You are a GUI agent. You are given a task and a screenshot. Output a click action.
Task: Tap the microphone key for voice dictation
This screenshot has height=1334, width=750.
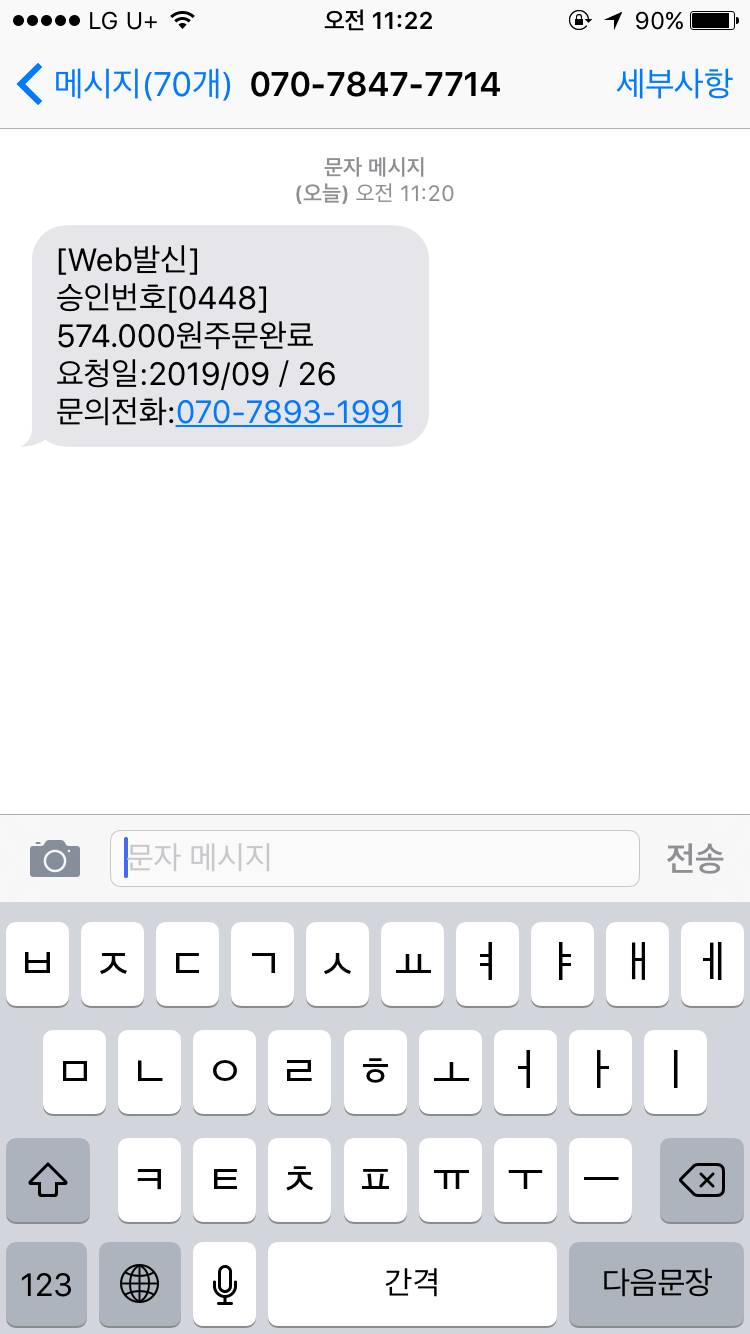[x=223, y=1284]
